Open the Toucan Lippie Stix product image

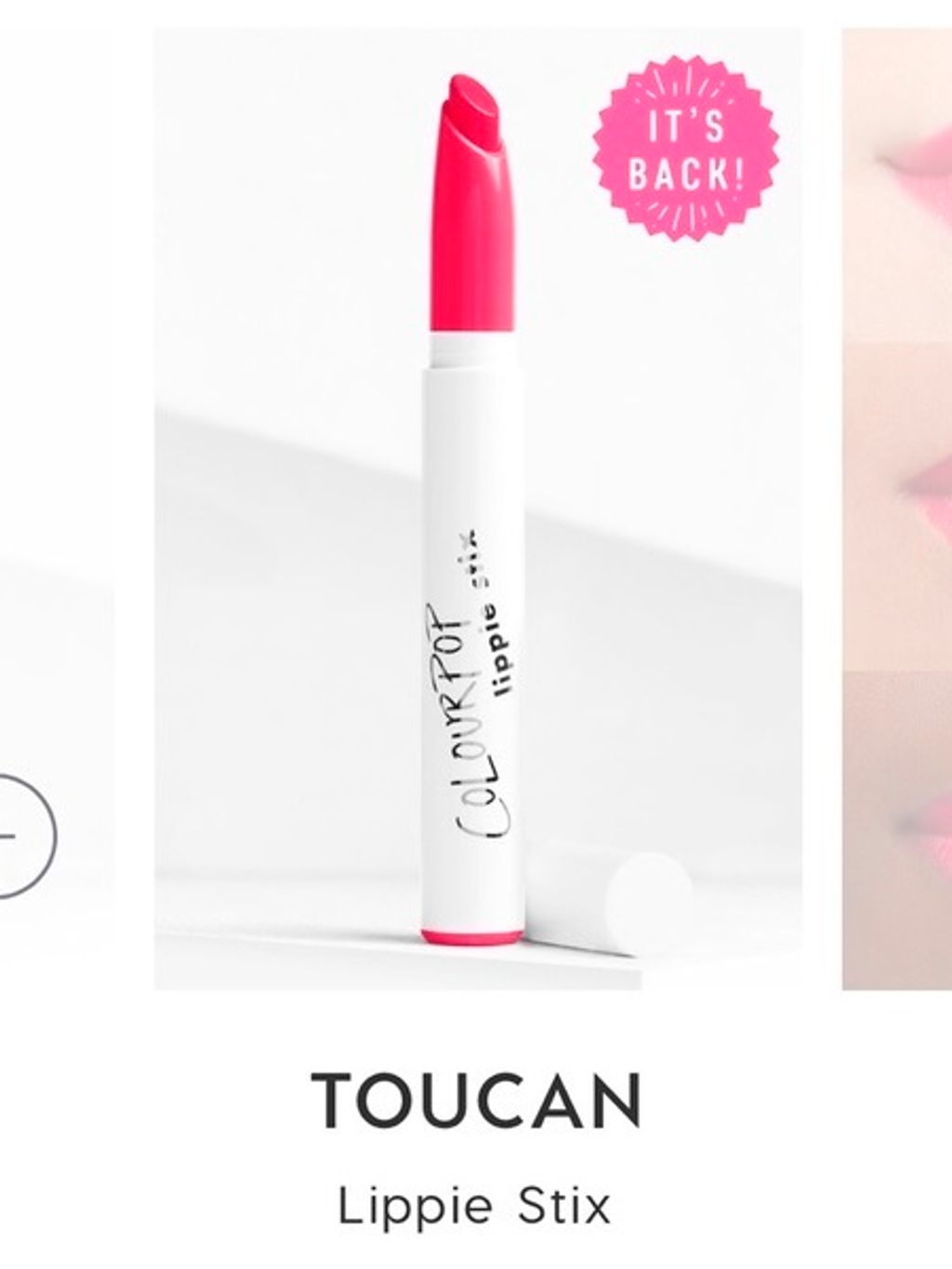pos(478,509)
